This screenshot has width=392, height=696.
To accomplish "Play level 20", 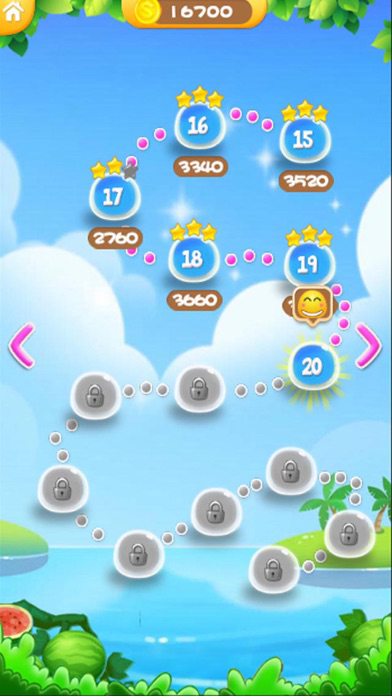I will (x=313, y=366).
